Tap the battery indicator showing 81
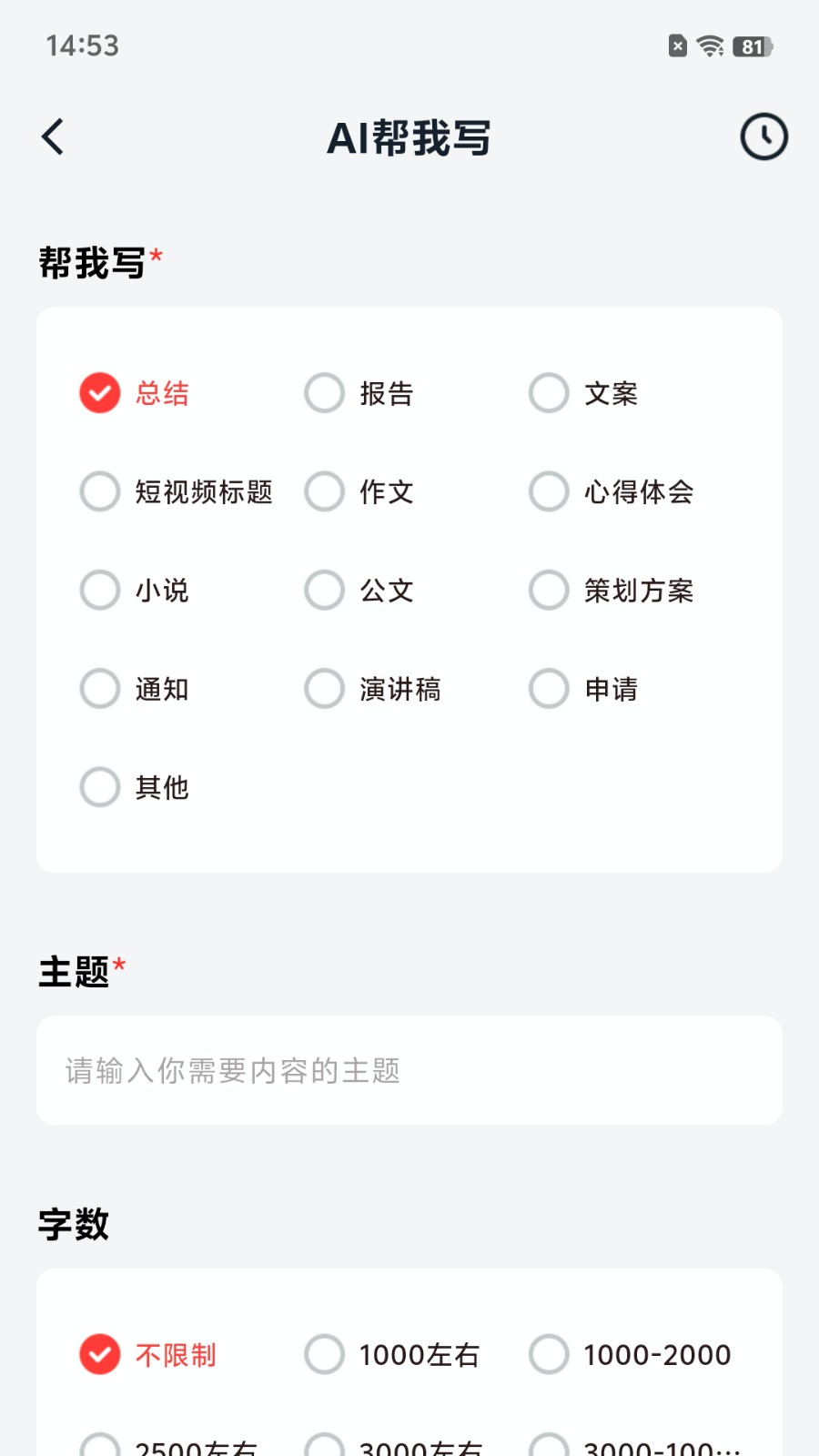 pyautogui.click(x=750, y=45)
